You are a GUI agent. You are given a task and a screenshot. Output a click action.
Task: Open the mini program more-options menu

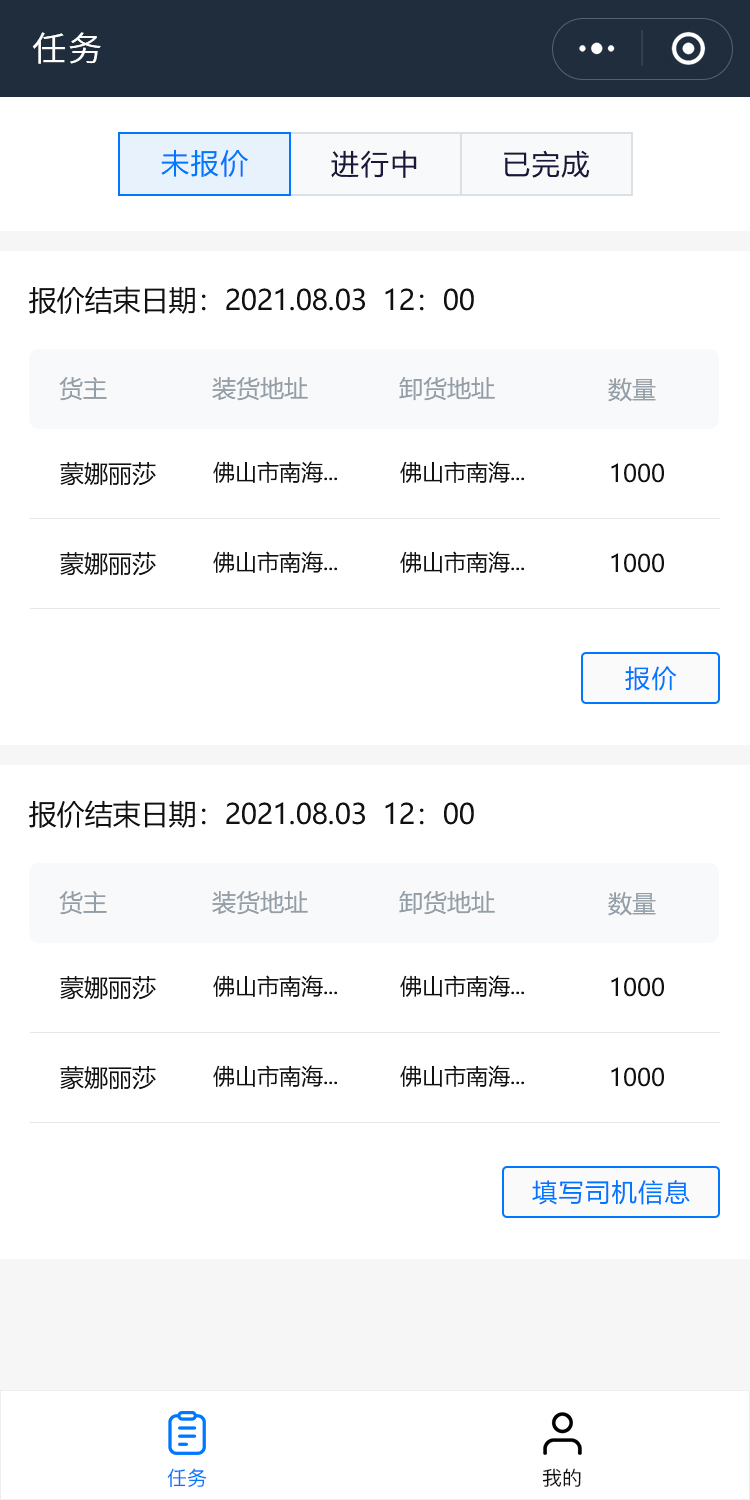(597, 48)
